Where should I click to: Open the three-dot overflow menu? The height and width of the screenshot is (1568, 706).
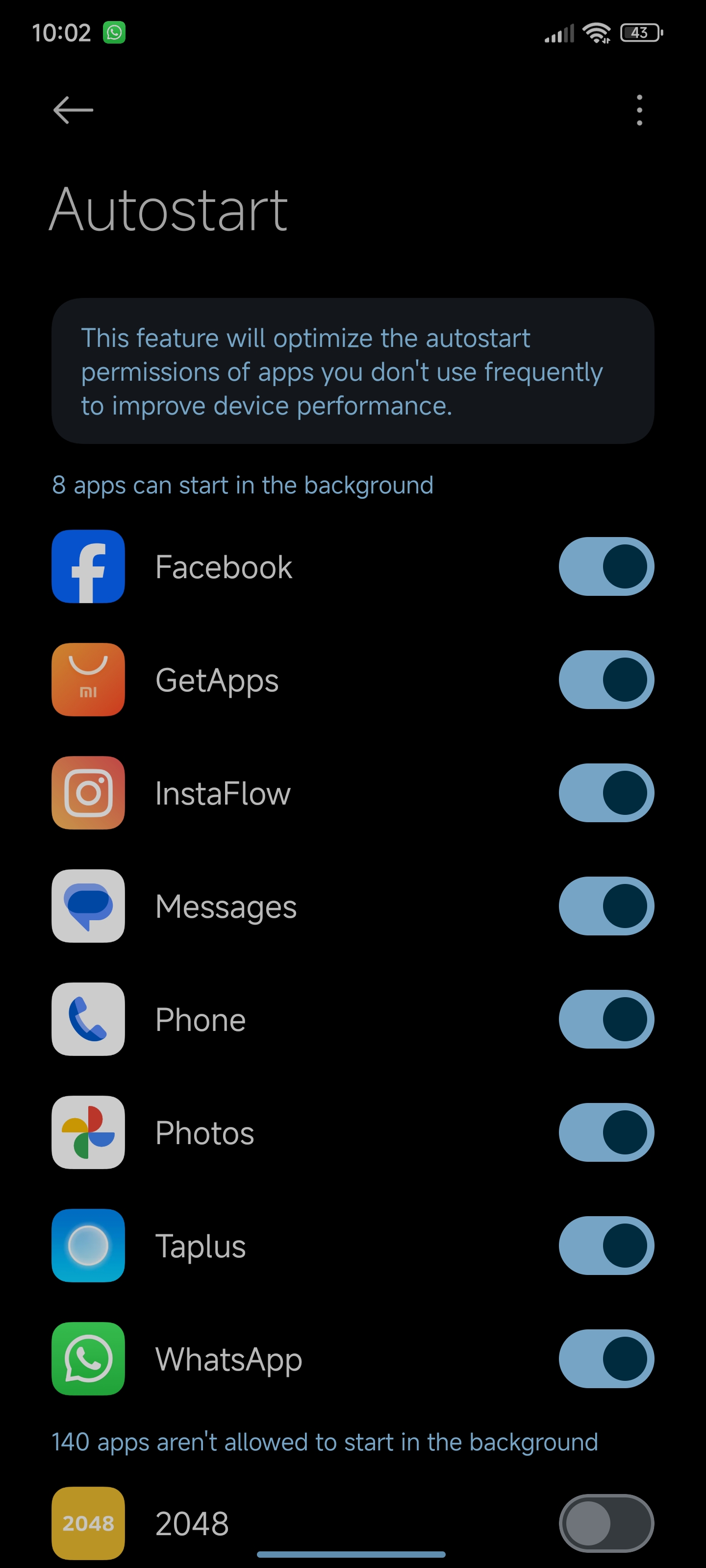pos(639,110)
